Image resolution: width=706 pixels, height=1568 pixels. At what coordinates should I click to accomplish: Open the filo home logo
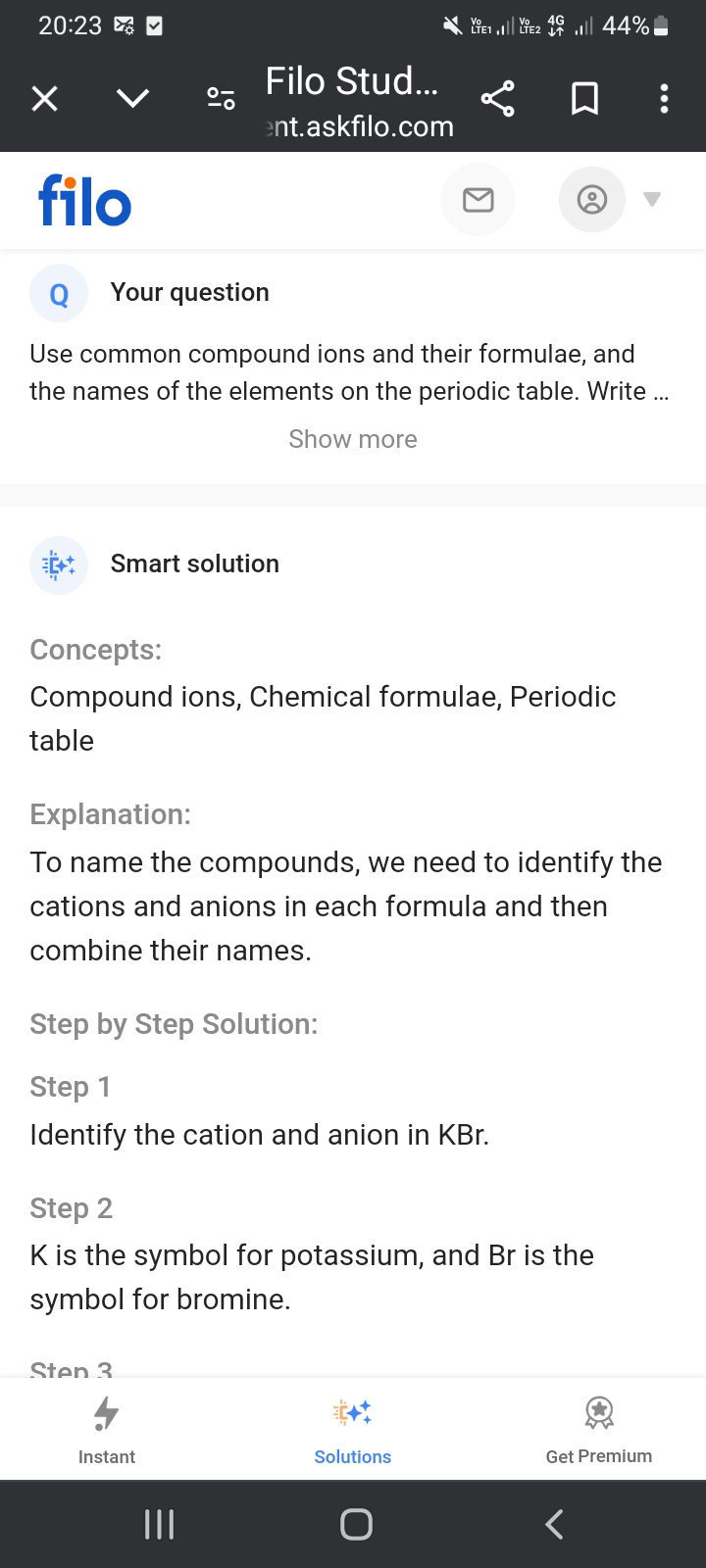(84, 200)
